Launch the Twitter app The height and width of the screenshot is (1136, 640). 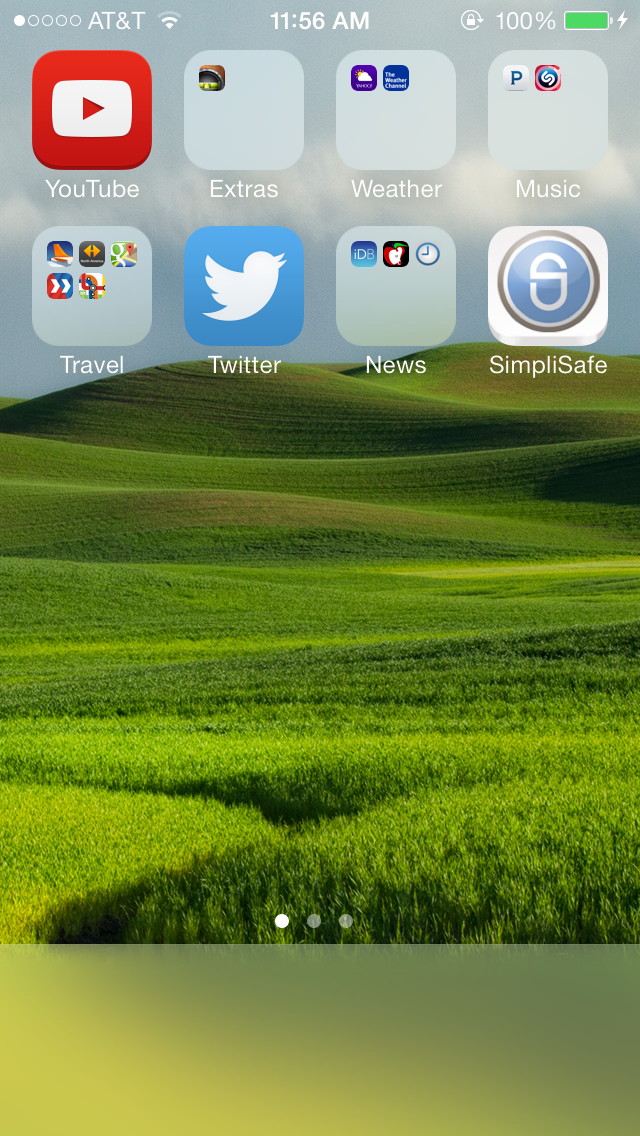[244, 286]
